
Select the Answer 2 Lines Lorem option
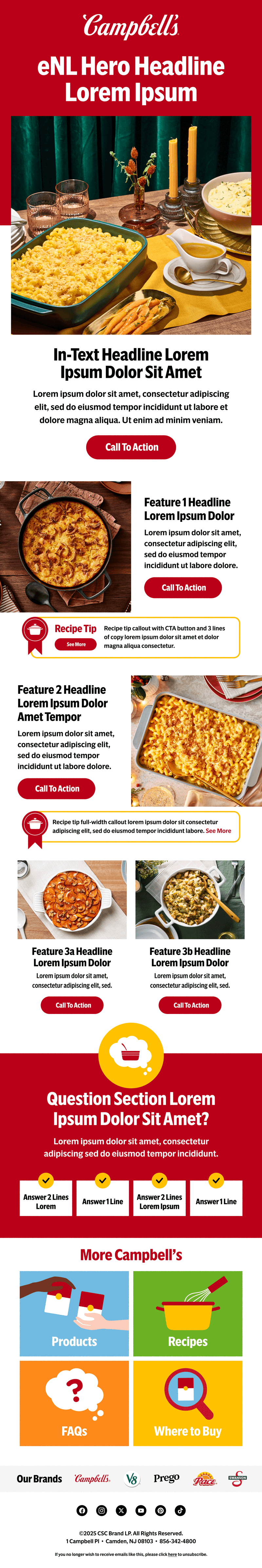click(46, 1200)
